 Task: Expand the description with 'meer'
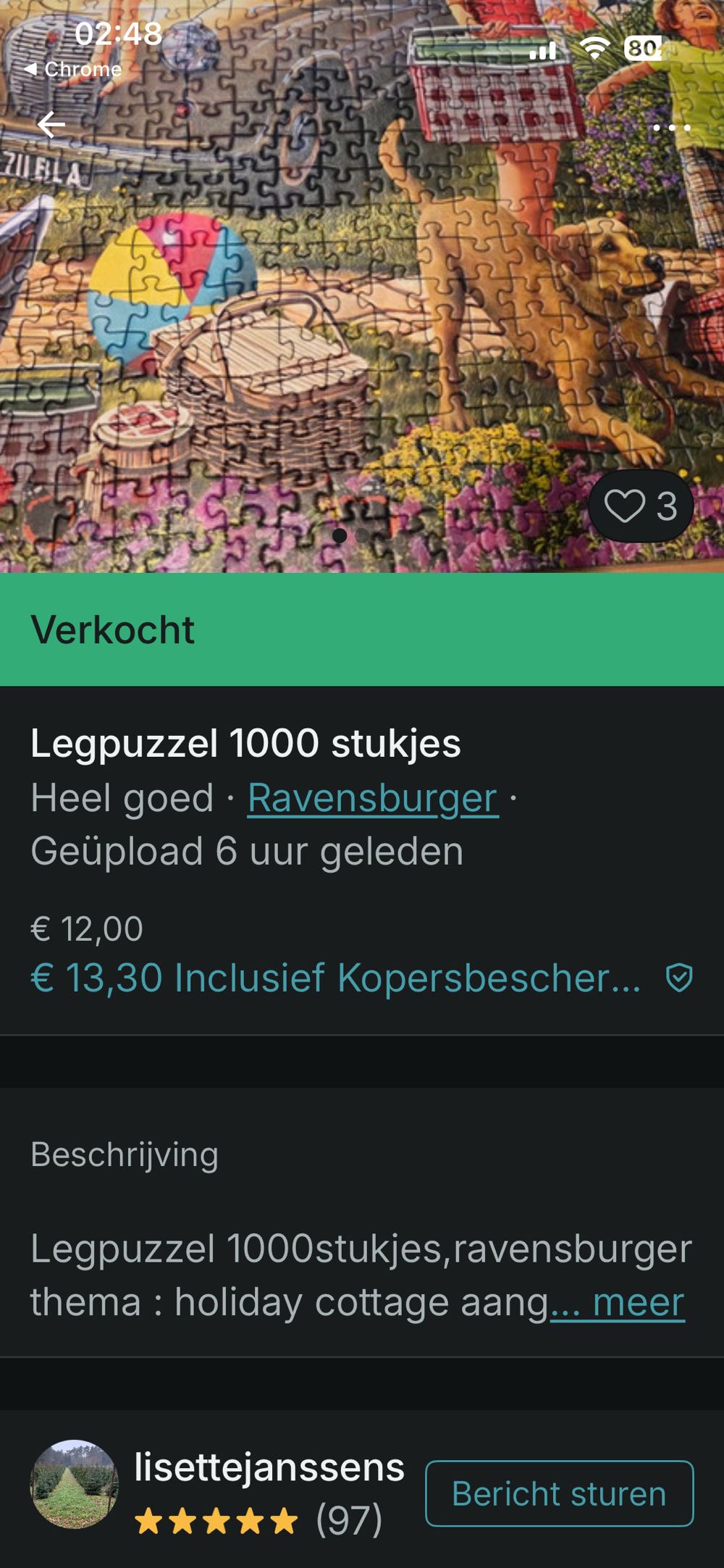637,1302
